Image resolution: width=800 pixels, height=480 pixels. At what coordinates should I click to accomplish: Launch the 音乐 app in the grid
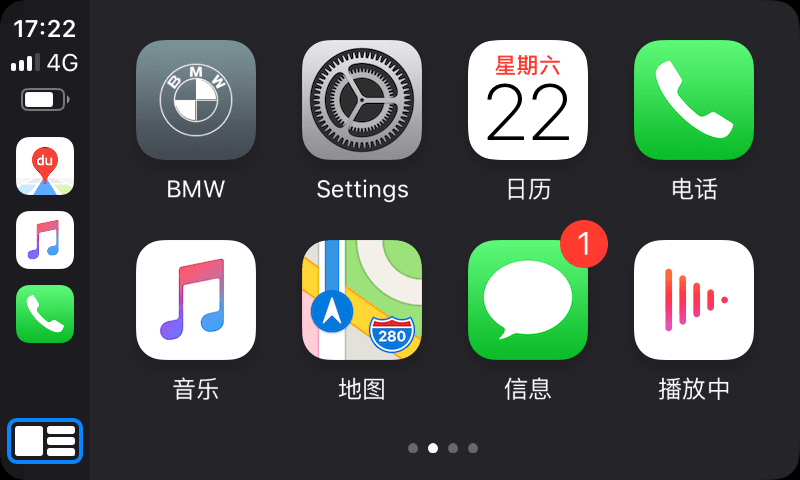pos(196,300)
